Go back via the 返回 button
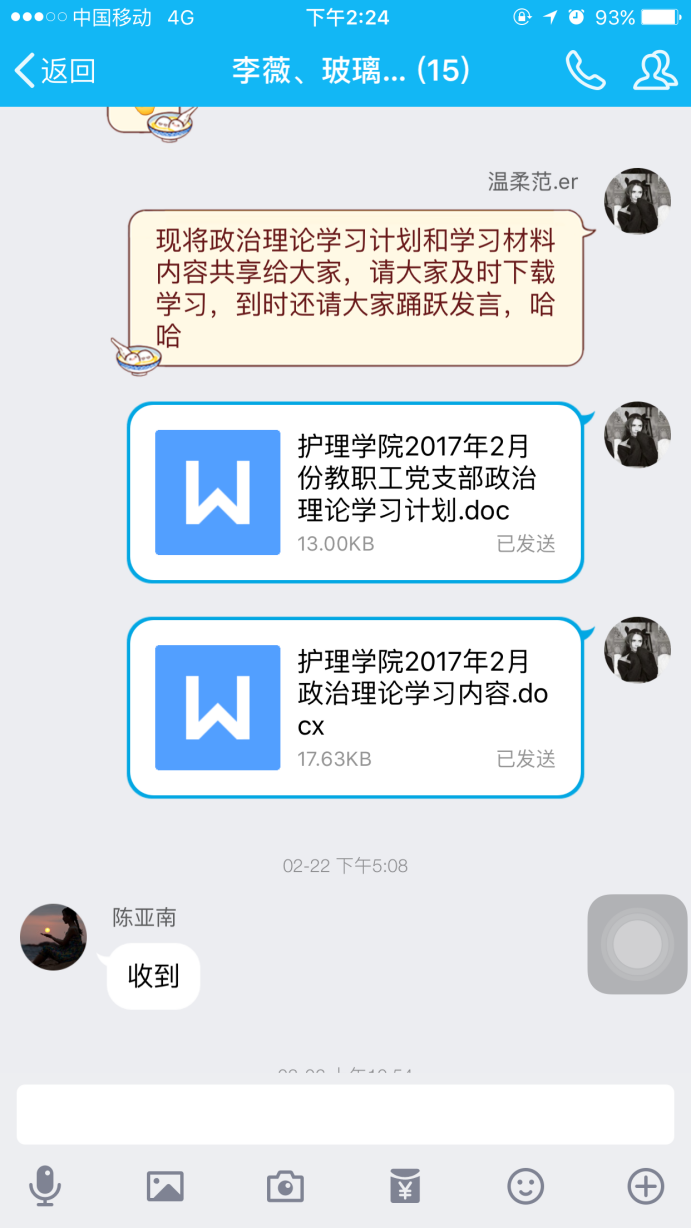 [55, 71]
